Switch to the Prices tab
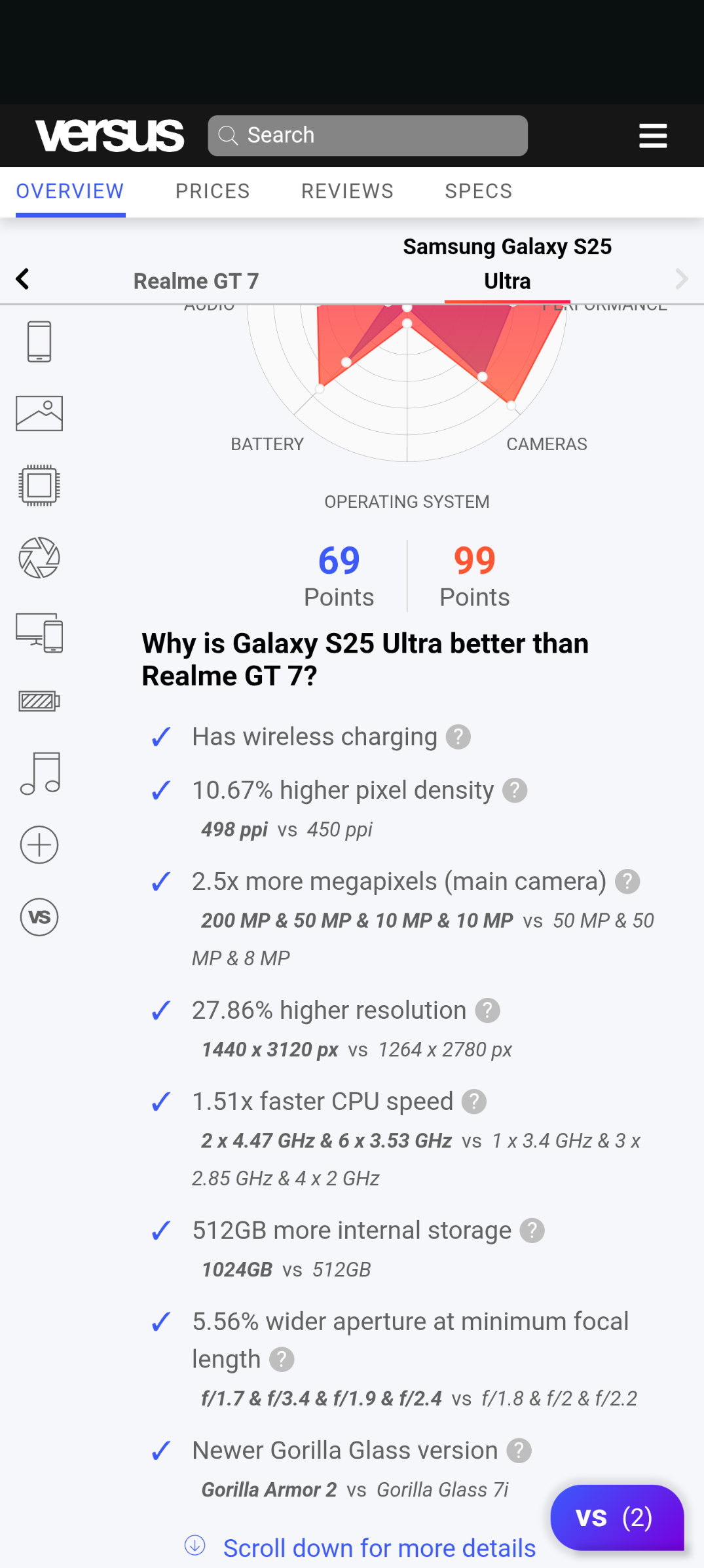This screenshot has width=704, height=1568. click(212, 191)
